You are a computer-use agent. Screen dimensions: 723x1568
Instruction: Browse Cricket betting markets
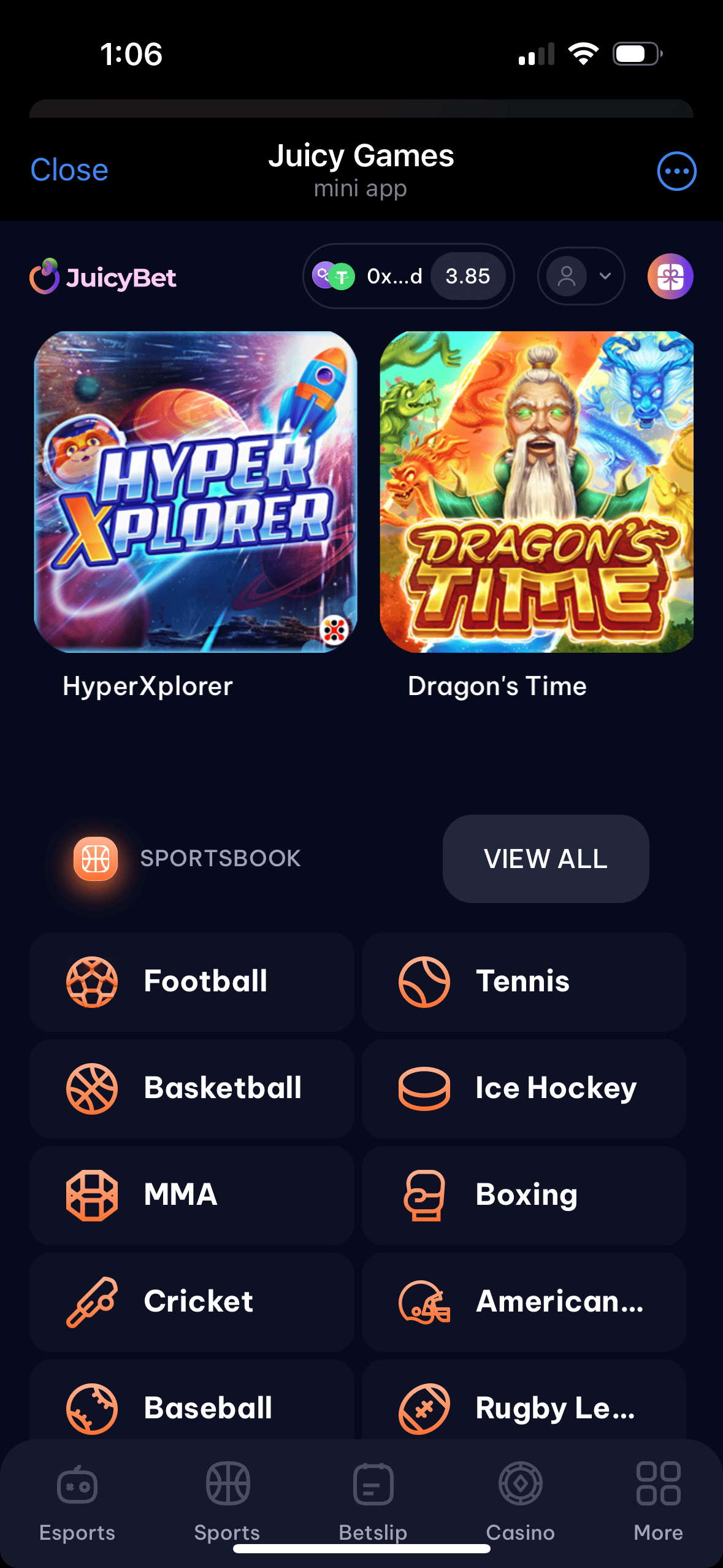tap(192, 1302)
